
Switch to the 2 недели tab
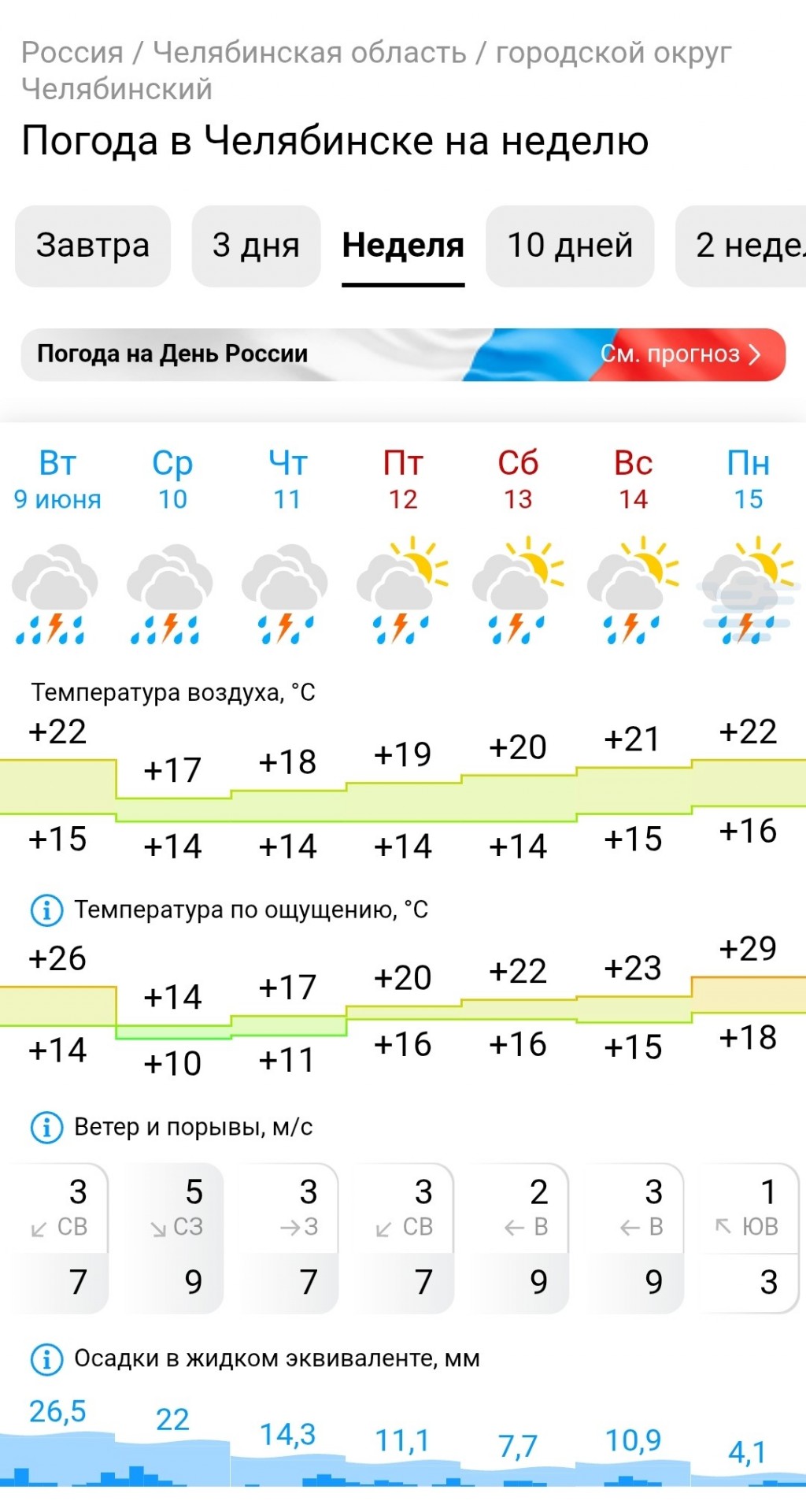point(741,246)
